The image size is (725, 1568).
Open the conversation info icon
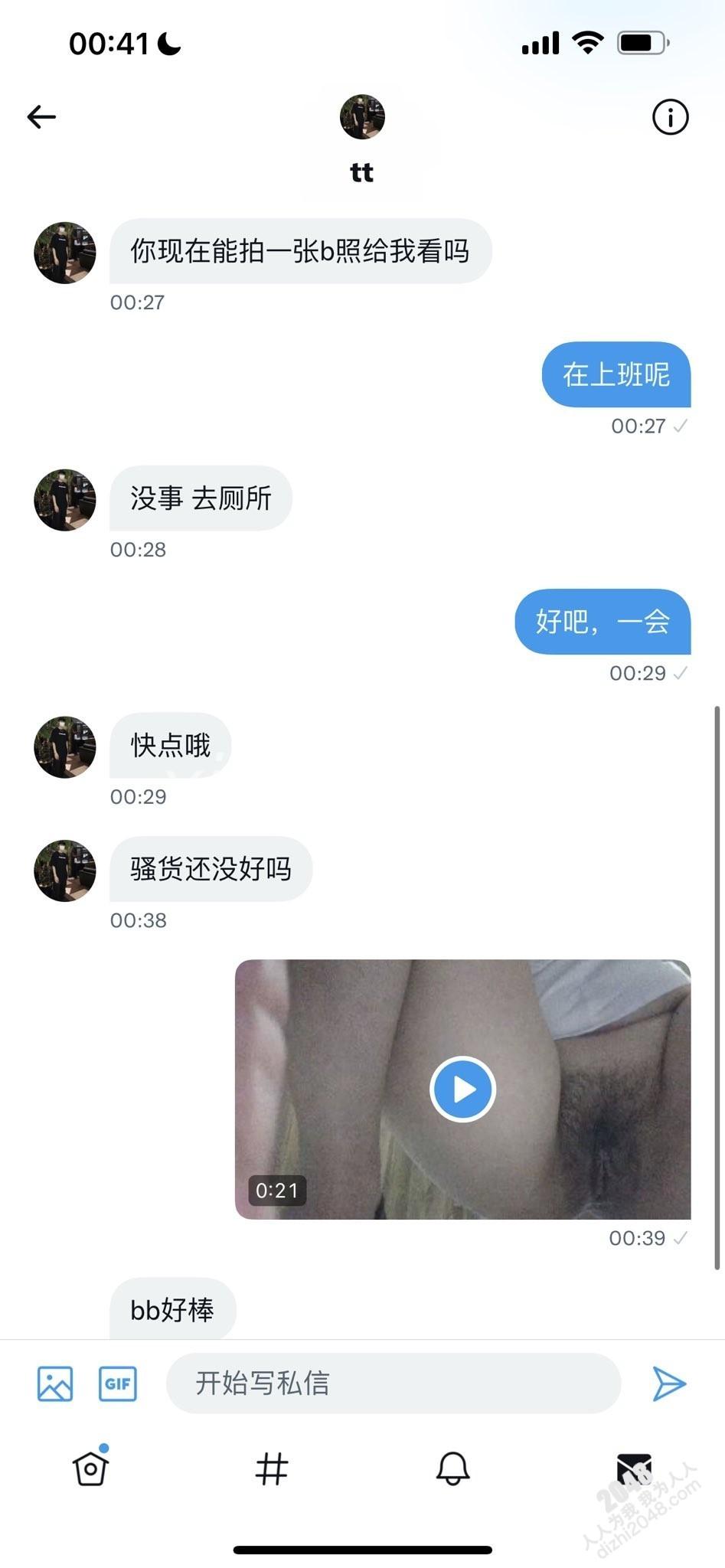coord(670,117)
